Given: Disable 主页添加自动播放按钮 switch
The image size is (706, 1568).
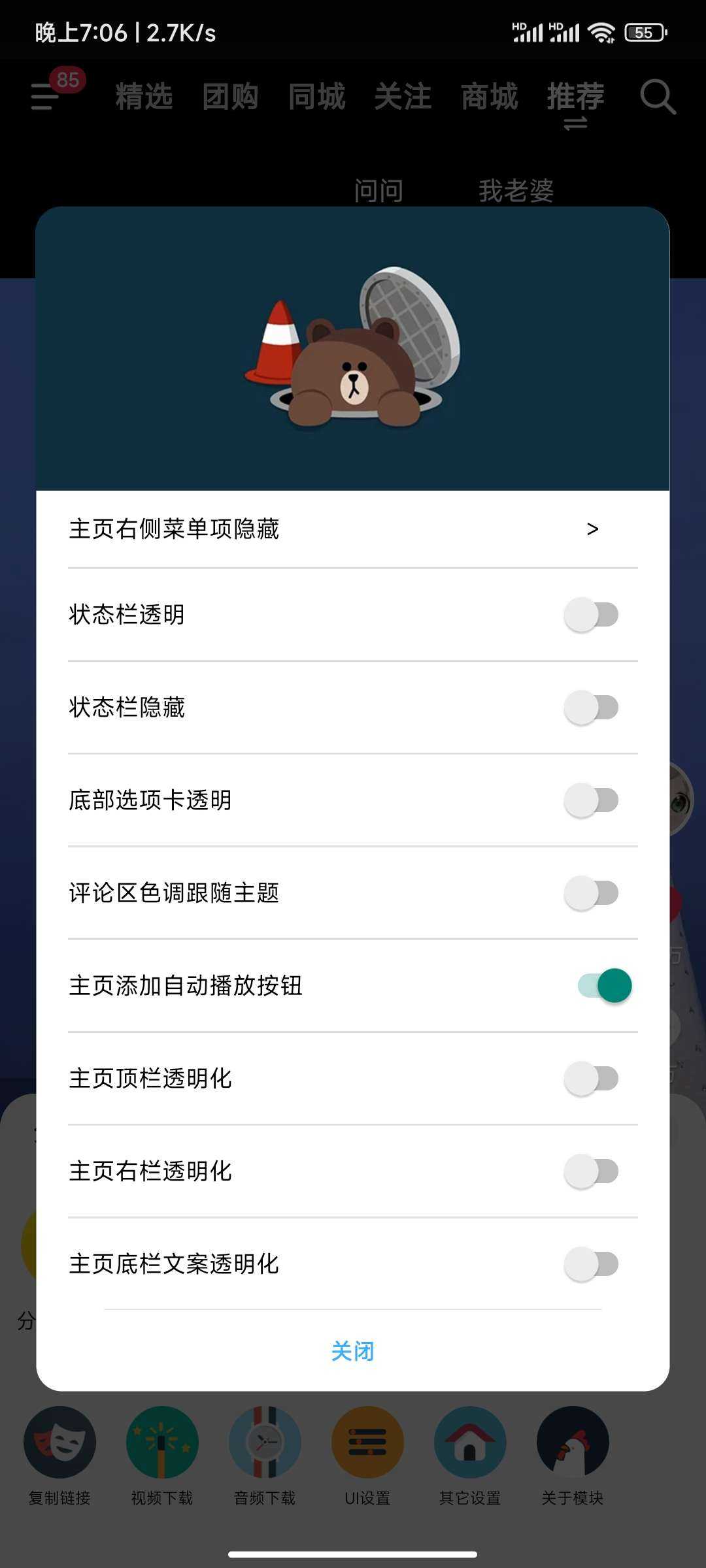Looking at the screenshot, I should click(x=604, y=986).
